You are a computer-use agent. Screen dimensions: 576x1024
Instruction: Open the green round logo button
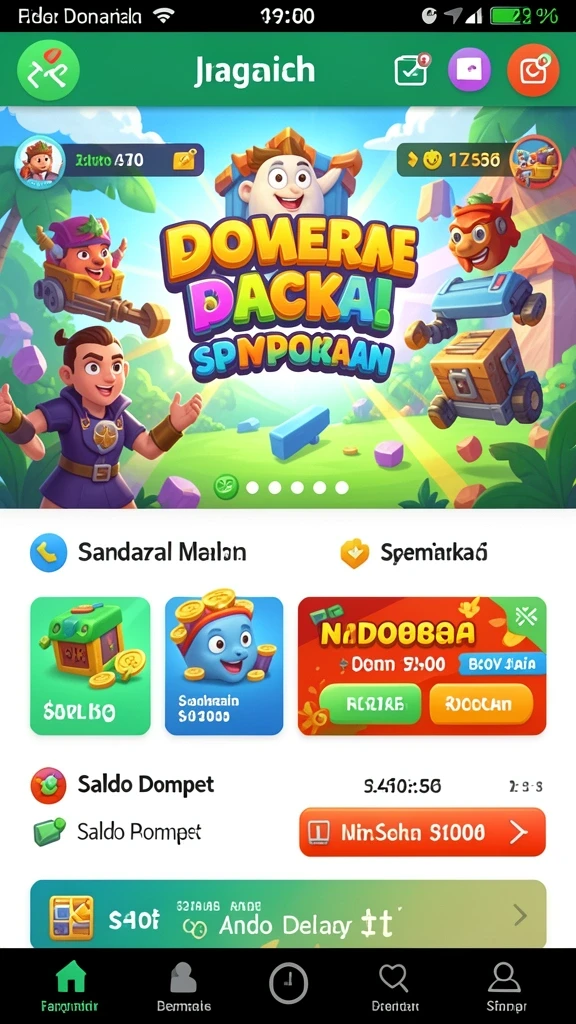(48, 70)
